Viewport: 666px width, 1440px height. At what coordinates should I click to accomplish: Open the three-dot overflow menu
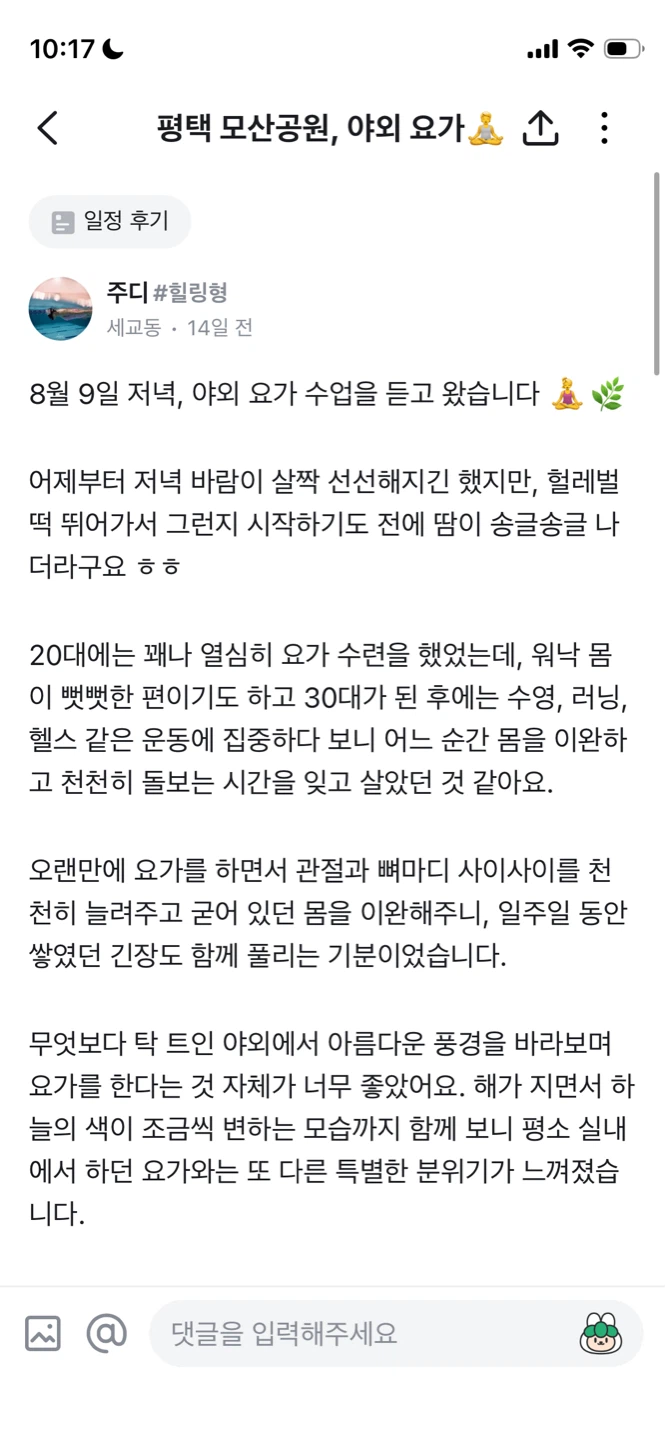(604, 128)
